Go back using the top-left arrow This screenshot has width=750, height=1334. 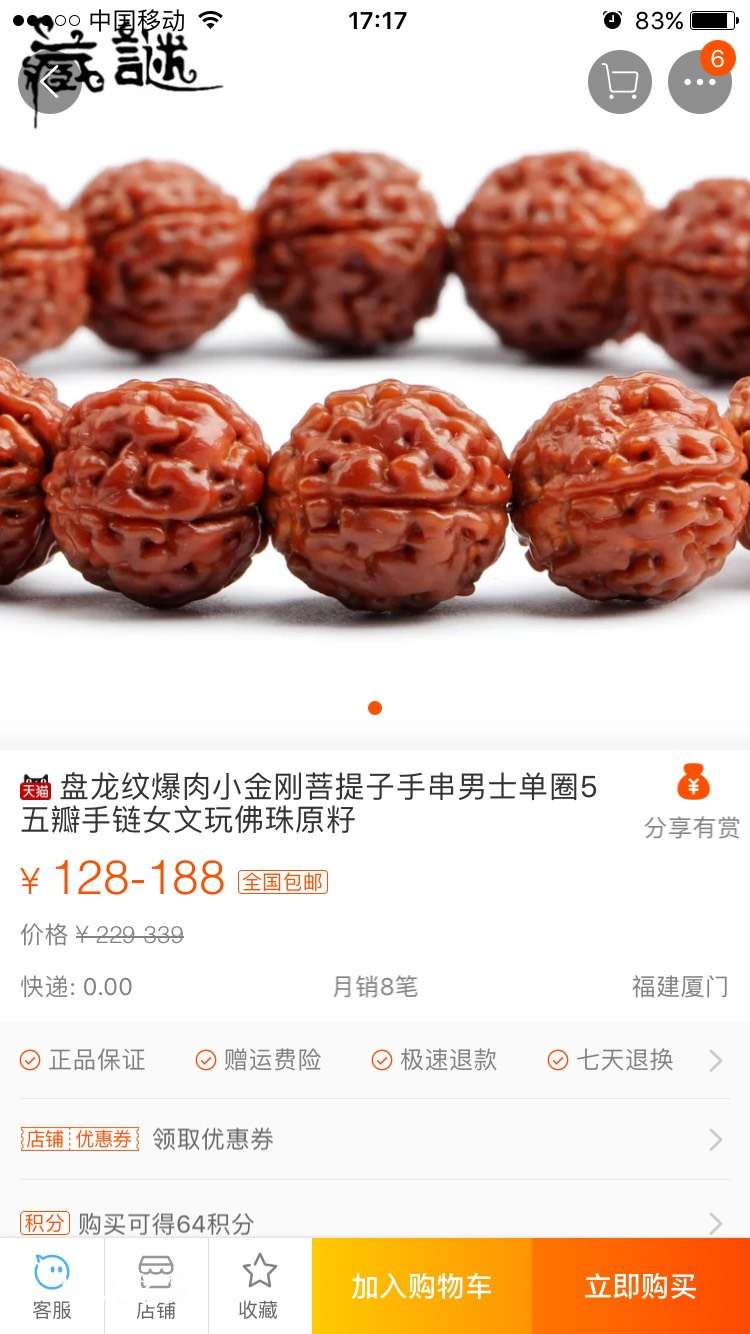[x=48, y=82]
